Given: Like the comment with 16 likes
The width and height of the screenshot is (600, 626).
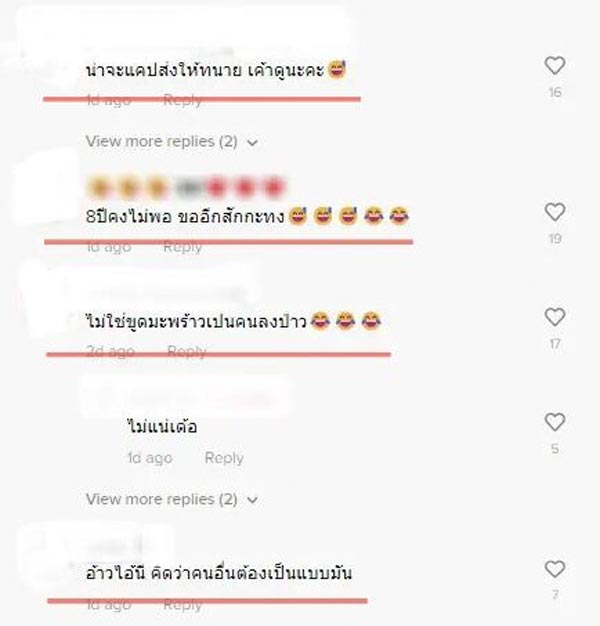Looking at the screenshot, I should point(554,67).
